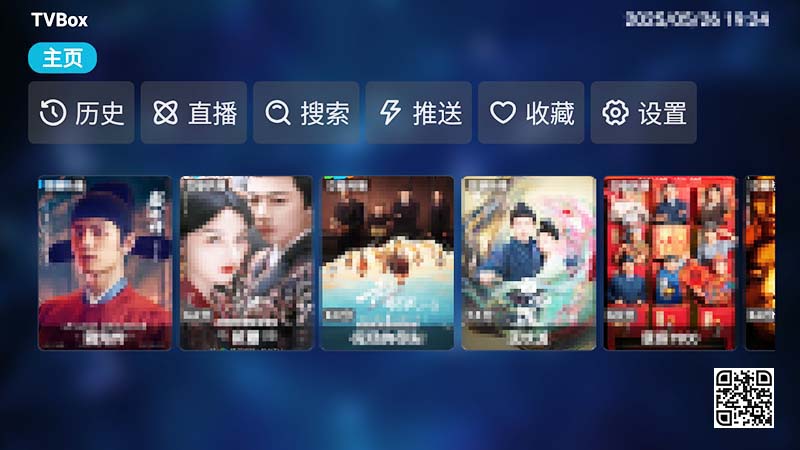
Task: Open the poster with dark group above sea
Action: point(387,263)
